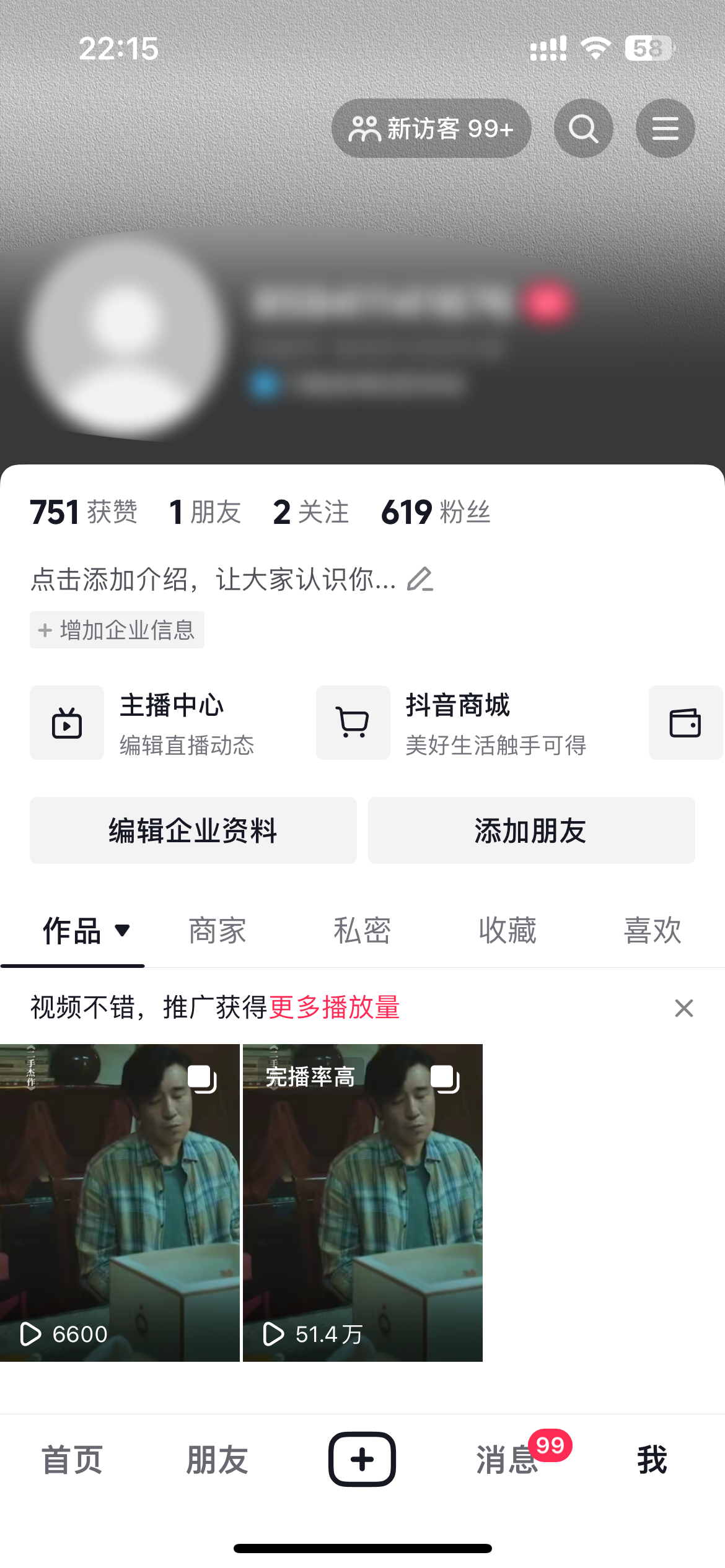
Task: Check the first video's selection checkbox
Action: point(200,1076)
